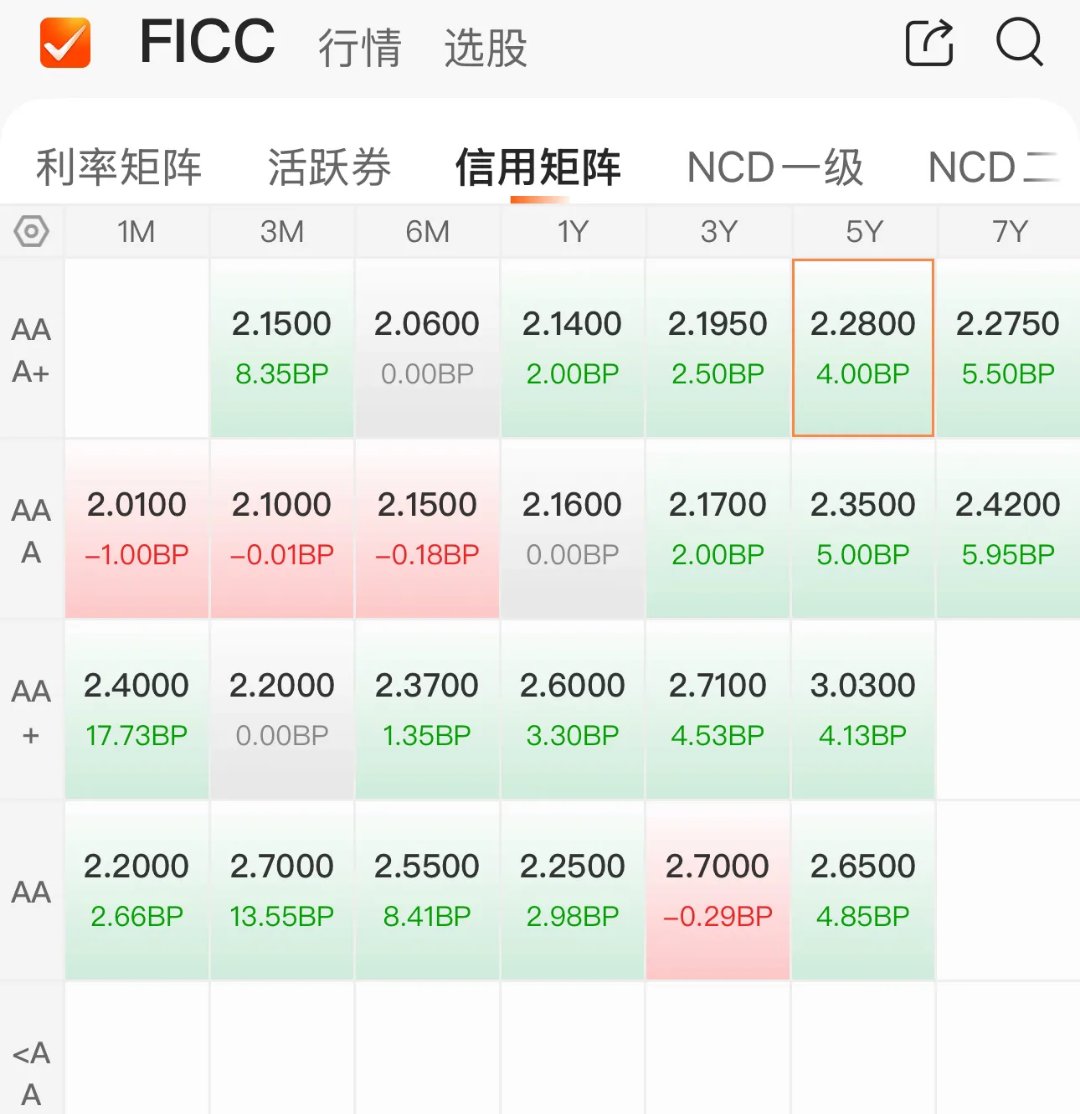The image size is (1080, 1114).
Task: Switch to the 利率矩阵 tab
Action: tap(120, 167)
